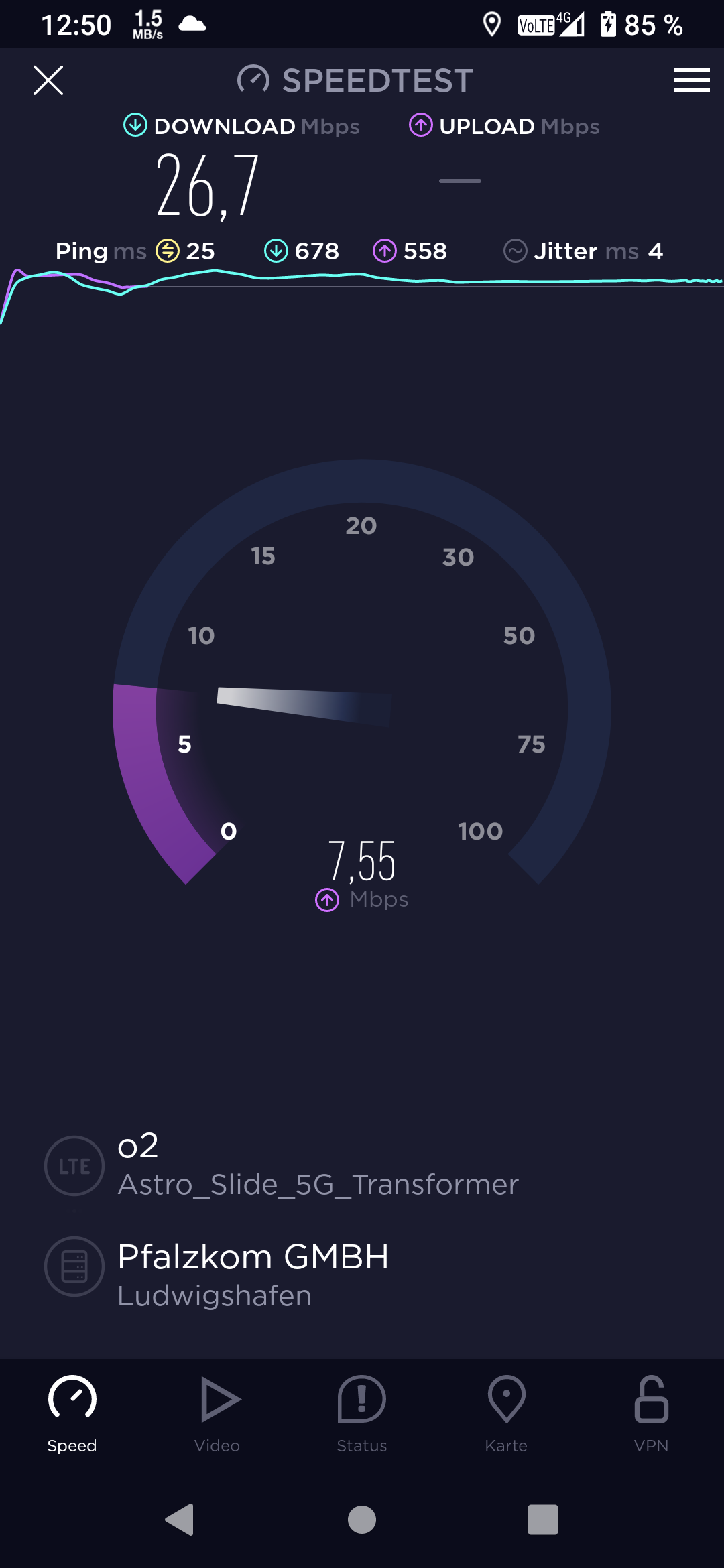724x1568 pixels.
Task: Open the o2 LTE connection details
Action: (282, 1166)
